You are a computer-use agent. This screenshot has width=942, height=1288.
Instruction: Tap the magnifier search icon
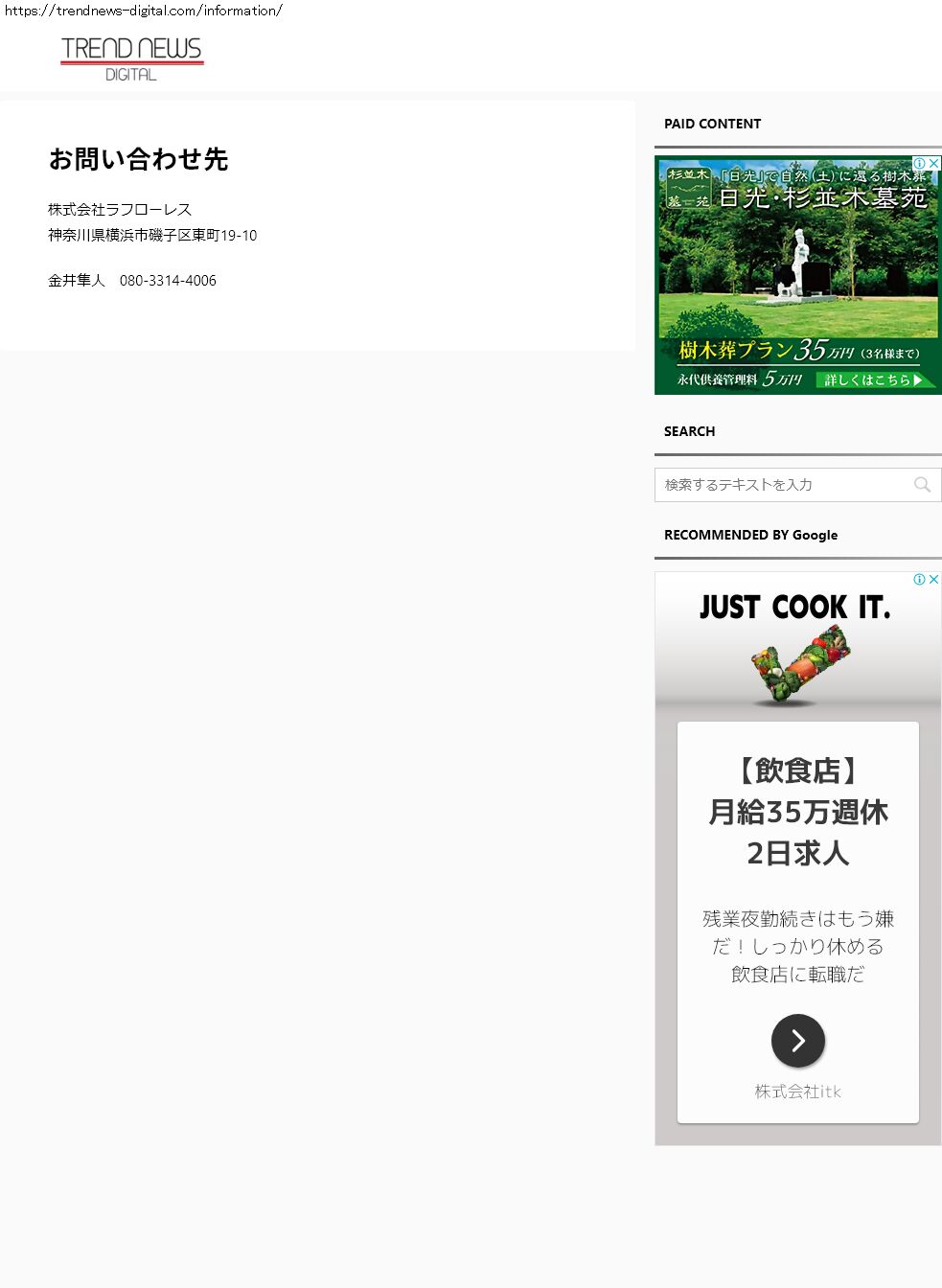pos(922,485)
